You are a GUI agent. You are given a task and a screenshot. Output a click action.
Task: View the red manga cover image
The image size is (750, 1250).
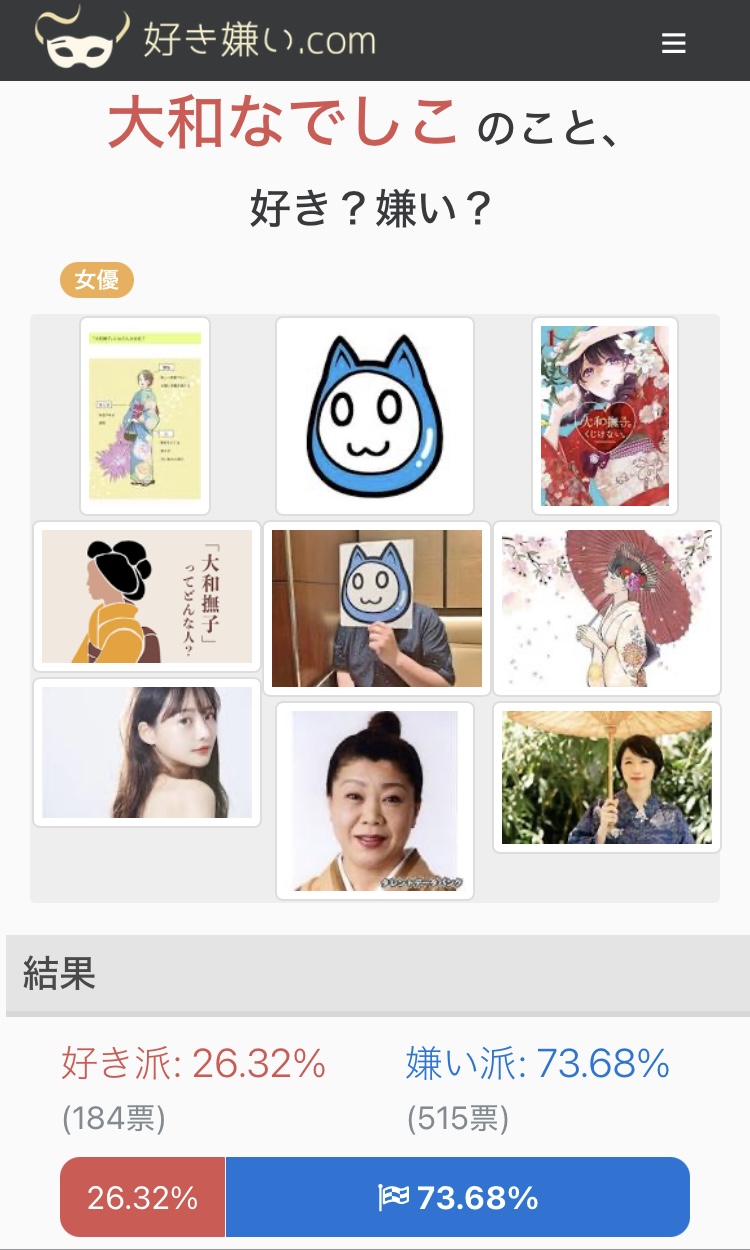click(605, 416)
